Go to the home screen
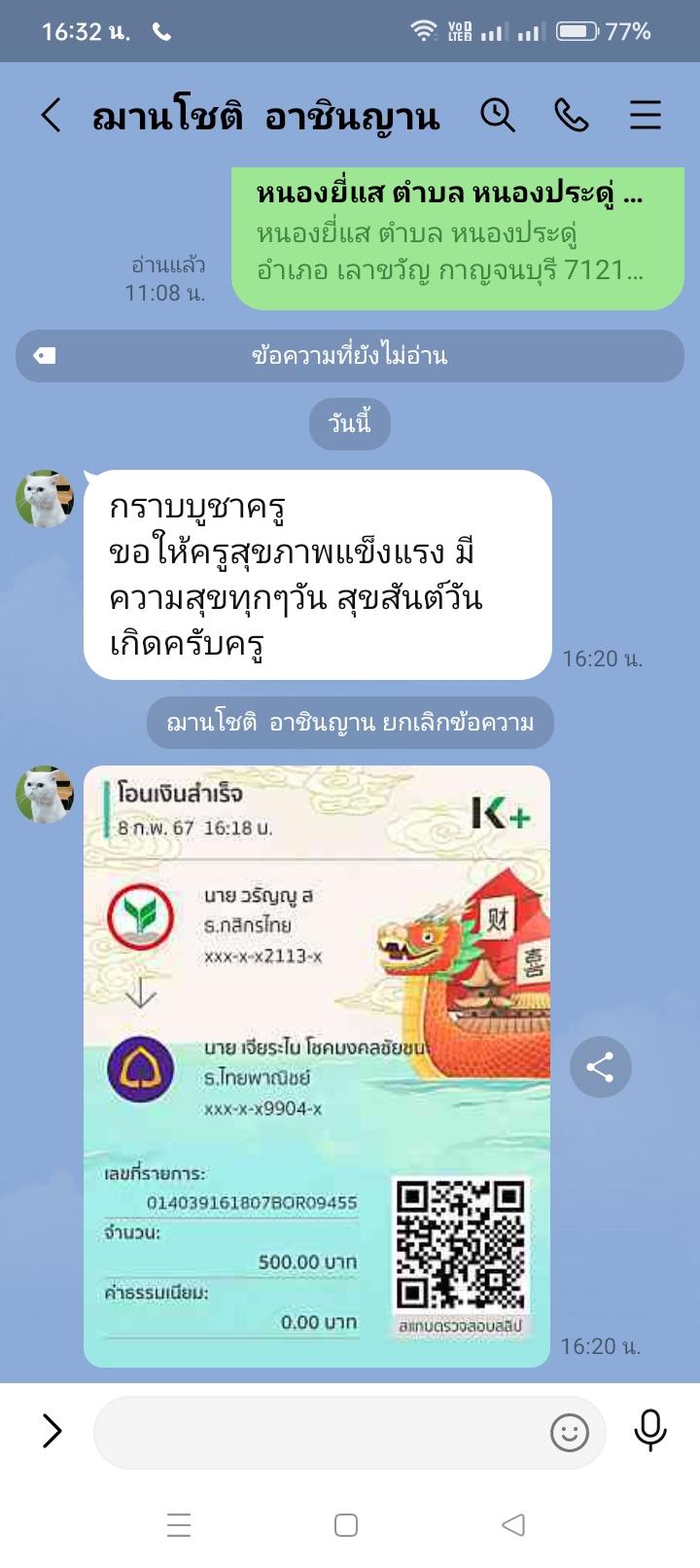 pyautogui.click(x=346, y=1524)
